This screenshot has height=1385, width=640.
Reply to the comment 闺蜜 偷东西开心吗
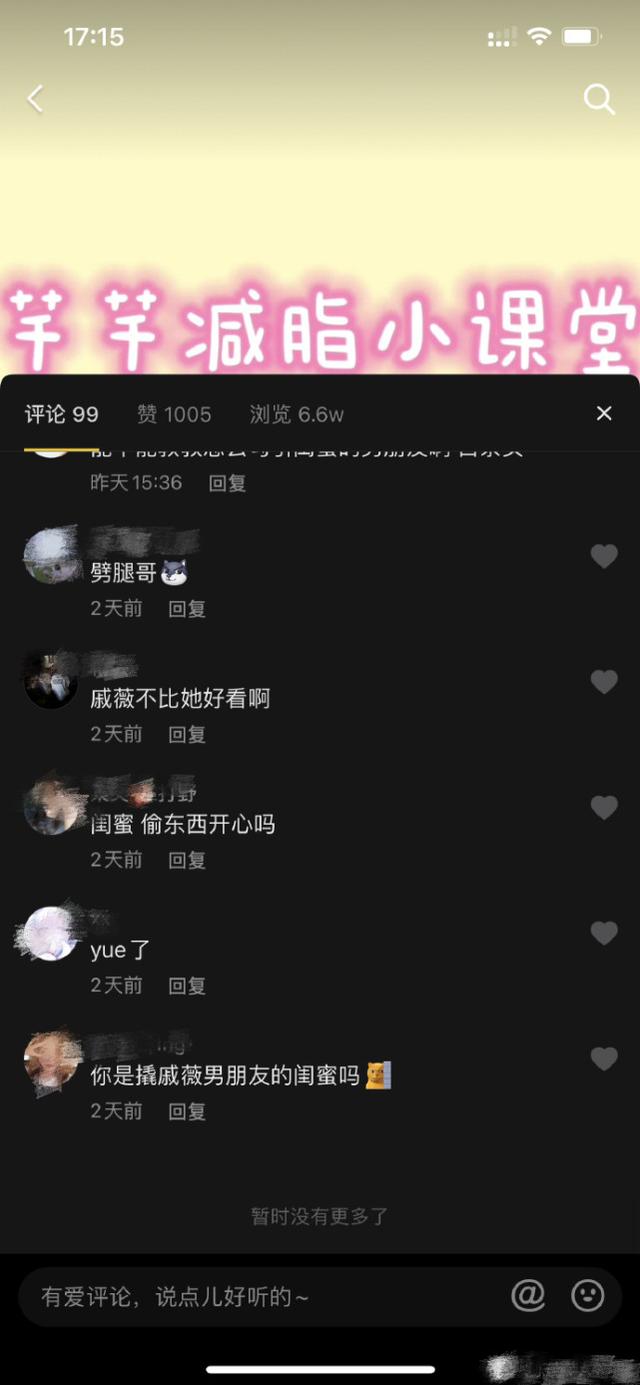pos(187,859)
